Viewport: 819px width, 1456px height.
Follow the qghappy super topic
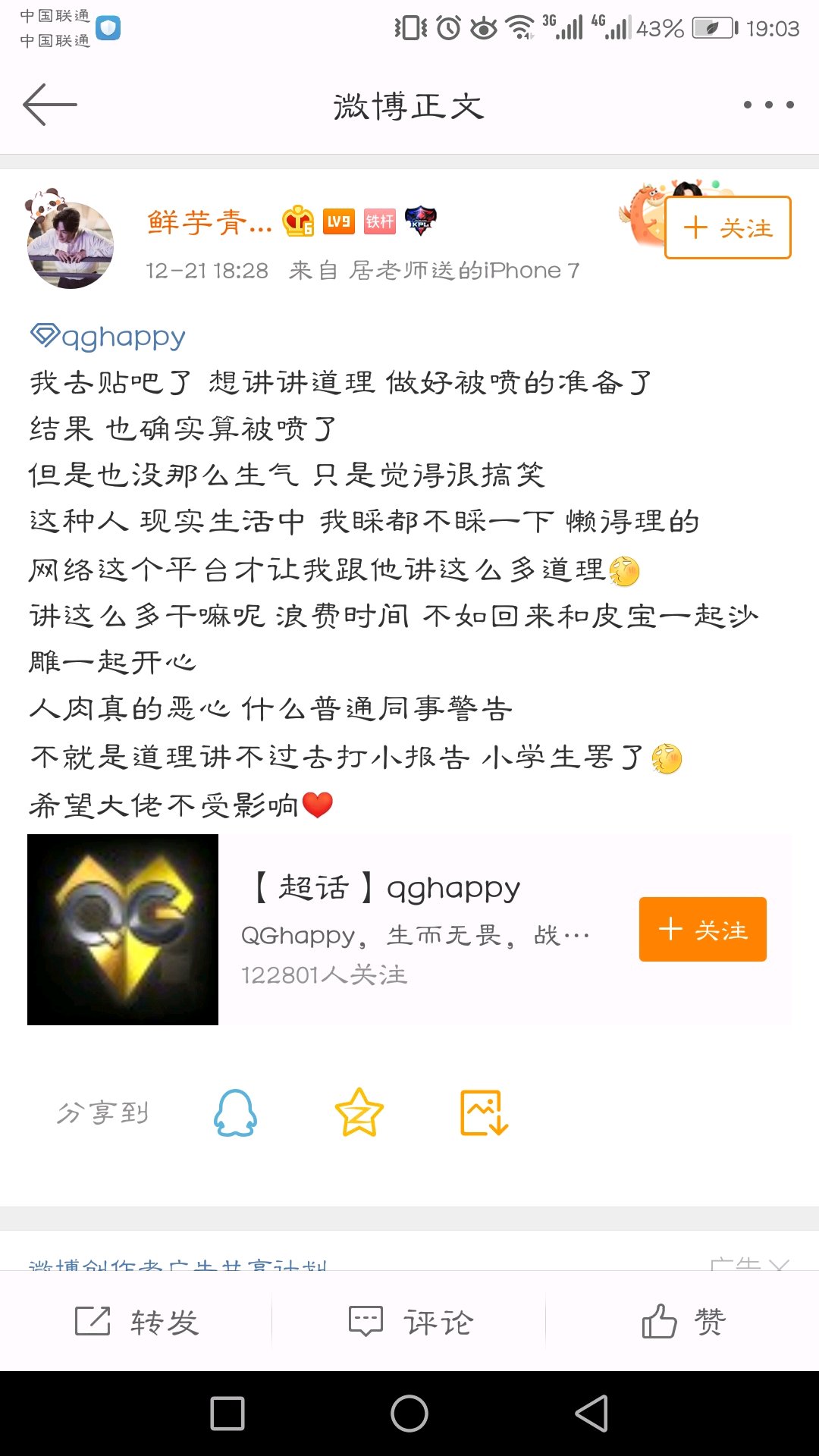pos(702,930)
